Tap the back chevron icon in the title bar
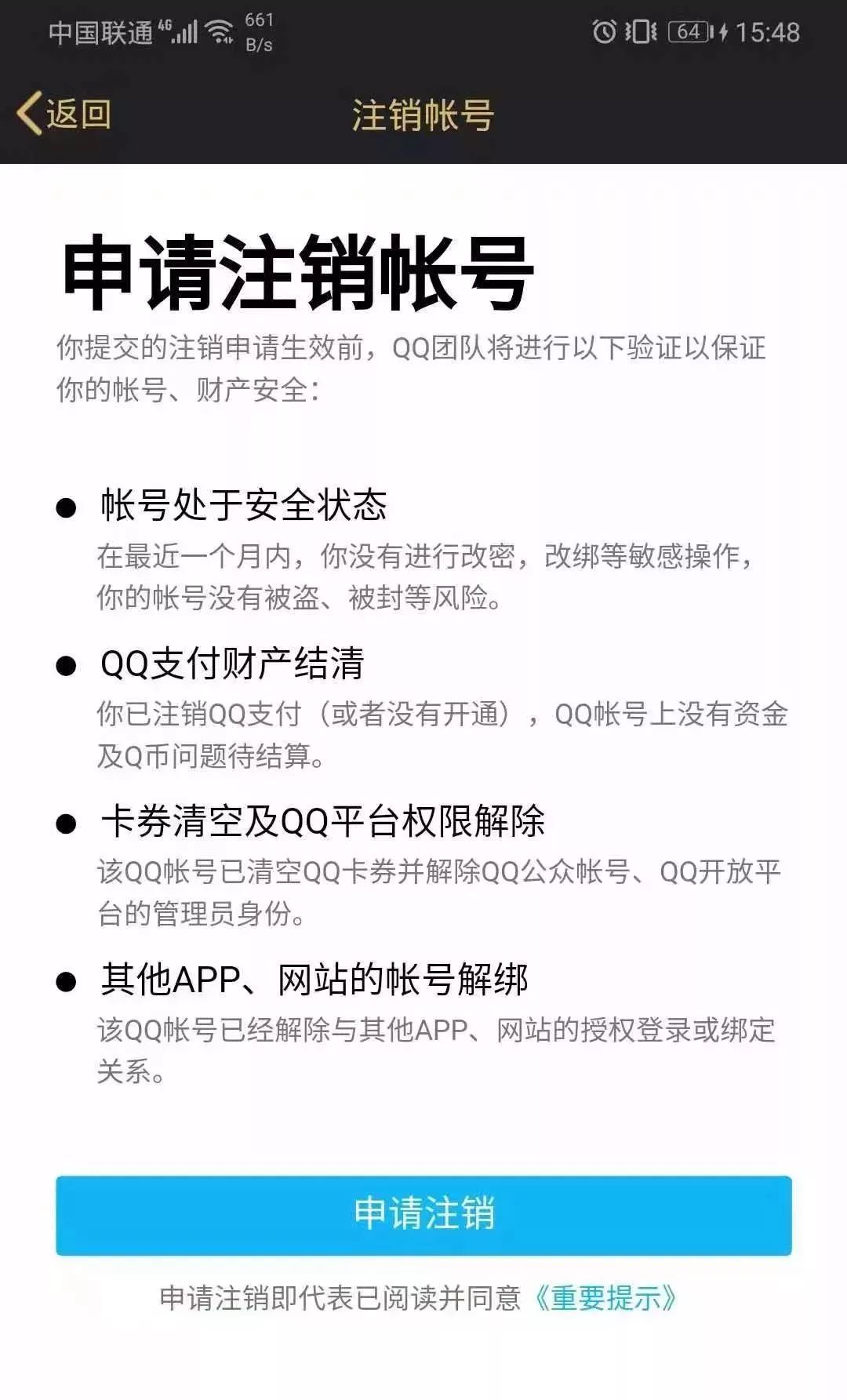 click(x=29, y=113)
